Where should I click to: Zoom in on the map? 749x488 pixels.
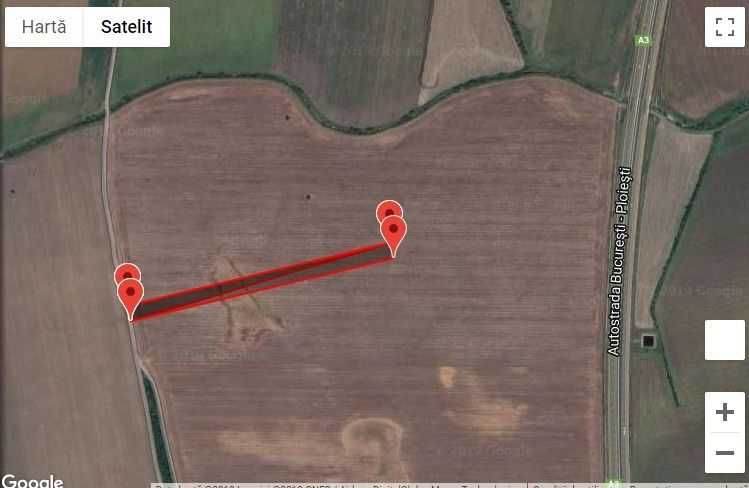[x=725, y=412]
